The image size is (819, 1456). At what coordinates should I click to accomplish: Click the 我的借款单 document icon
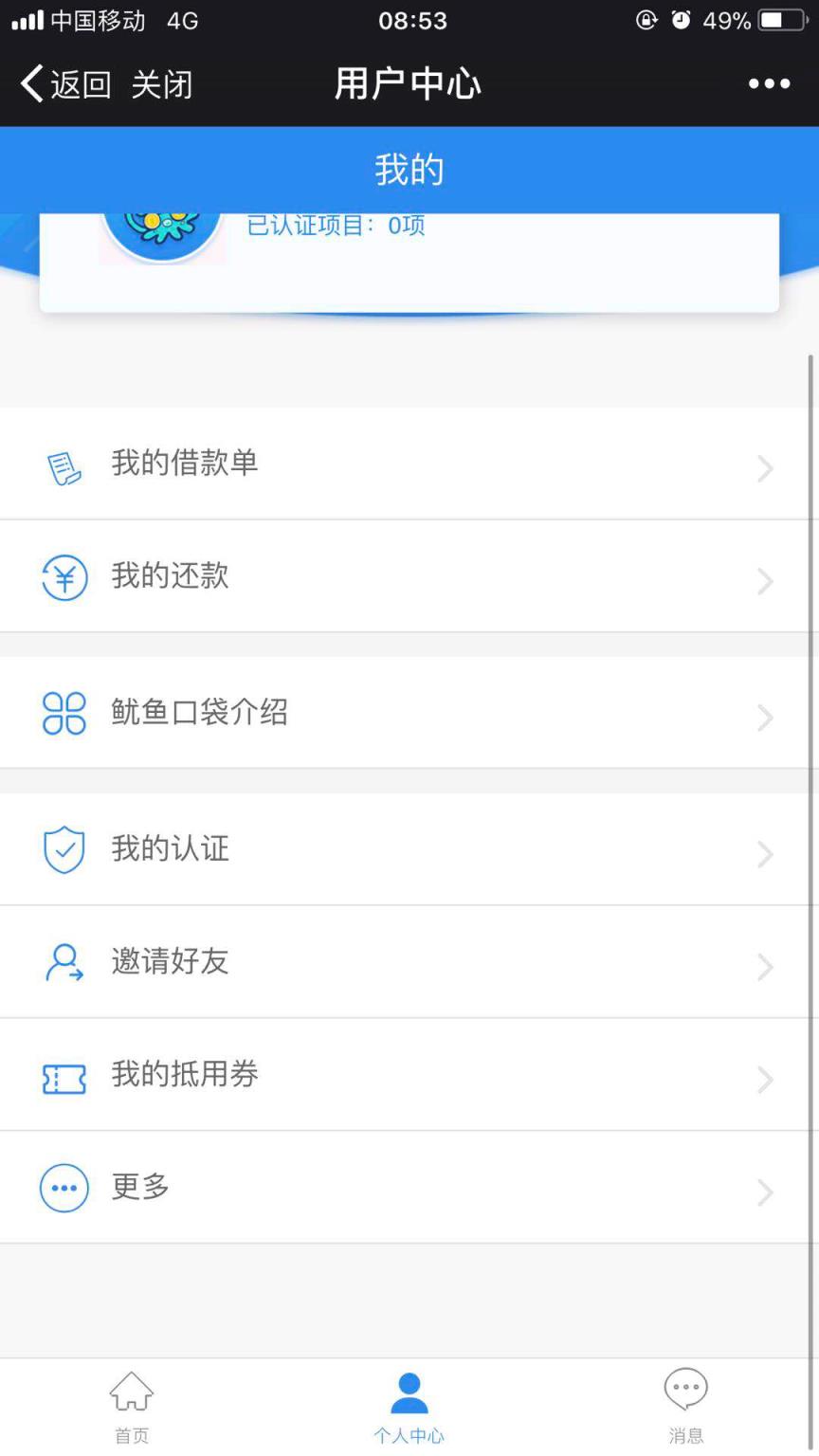(64, 468)
